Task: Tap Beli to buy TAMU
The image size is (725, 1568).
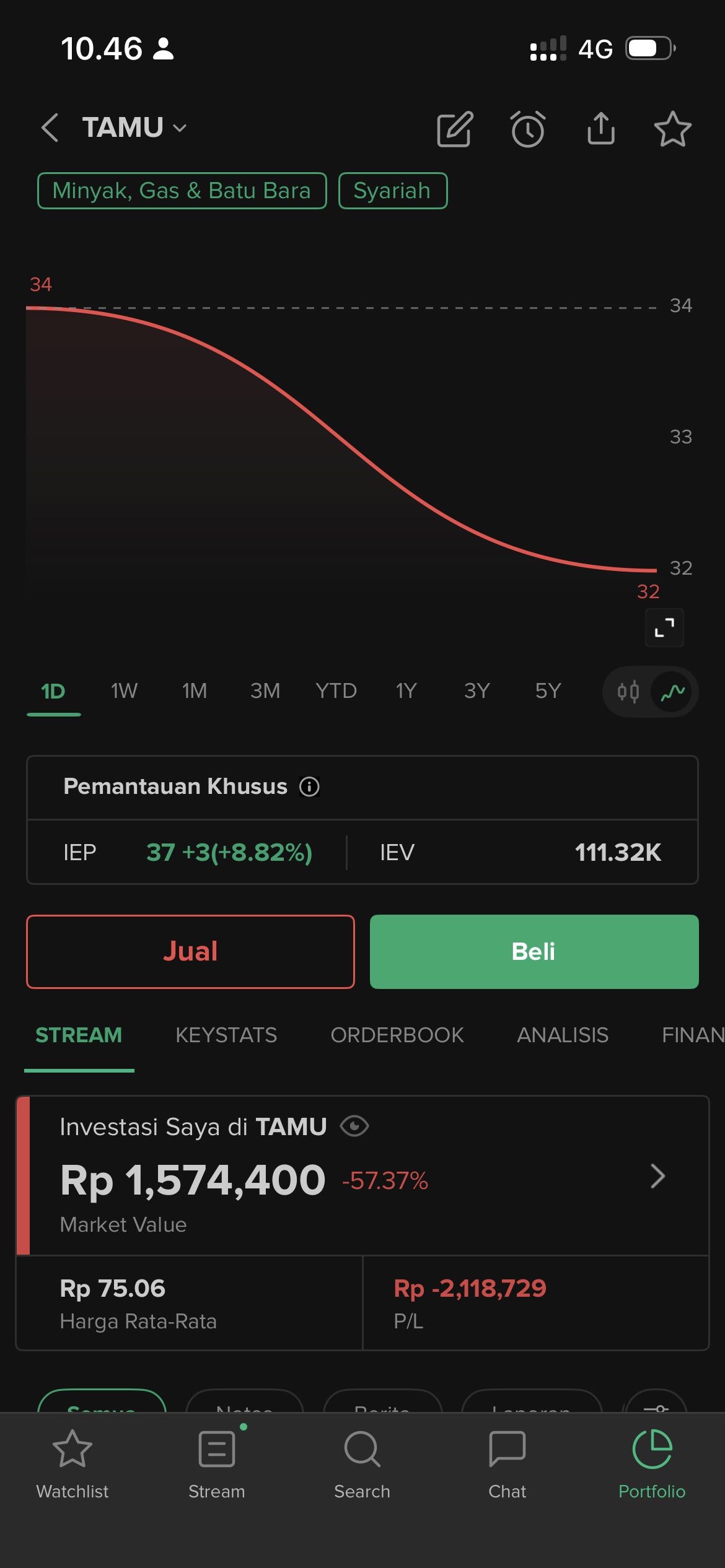Action: point(534,951)
